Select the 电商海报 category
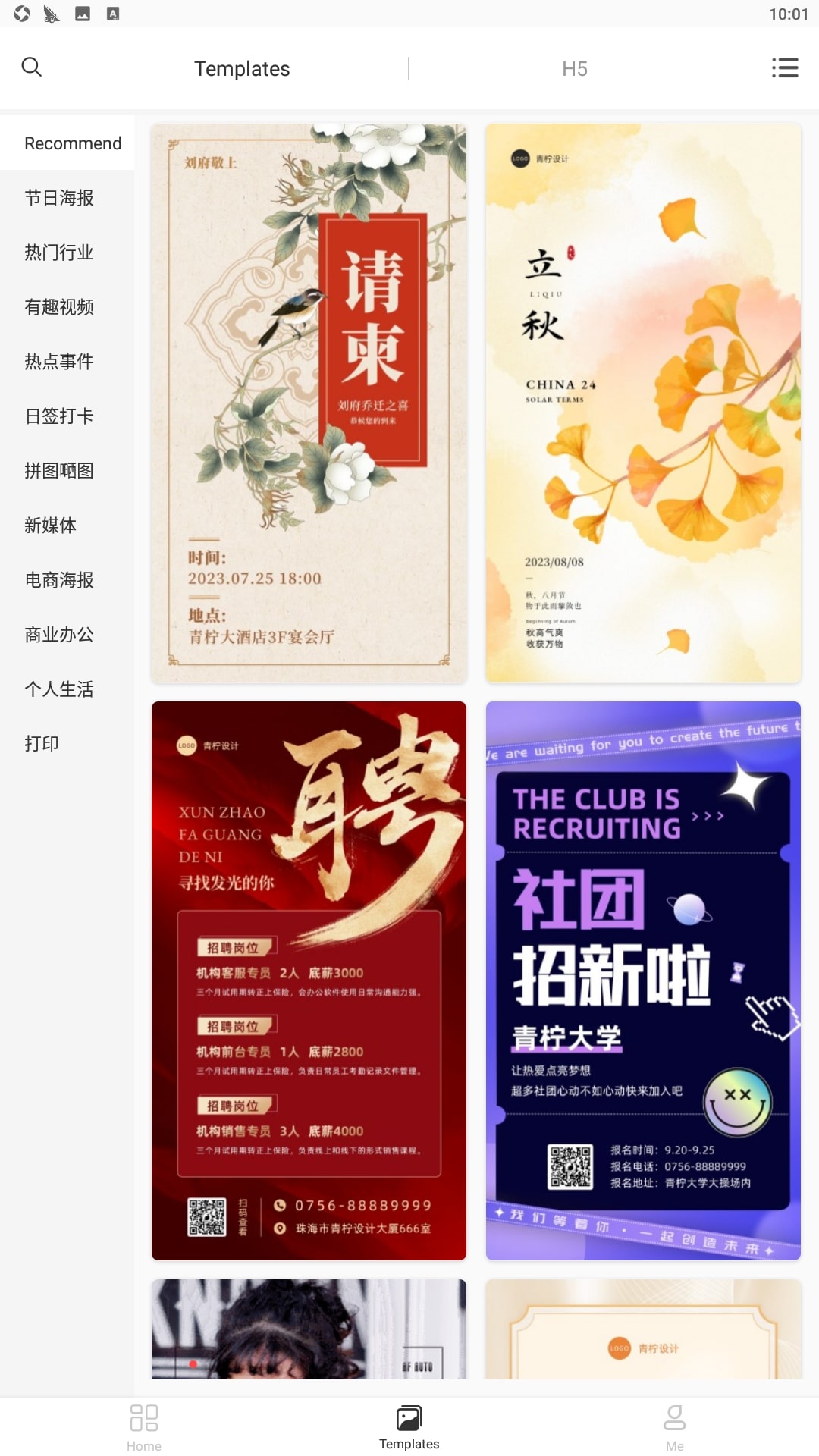The image size is (819, 1456). pos(59,580)
